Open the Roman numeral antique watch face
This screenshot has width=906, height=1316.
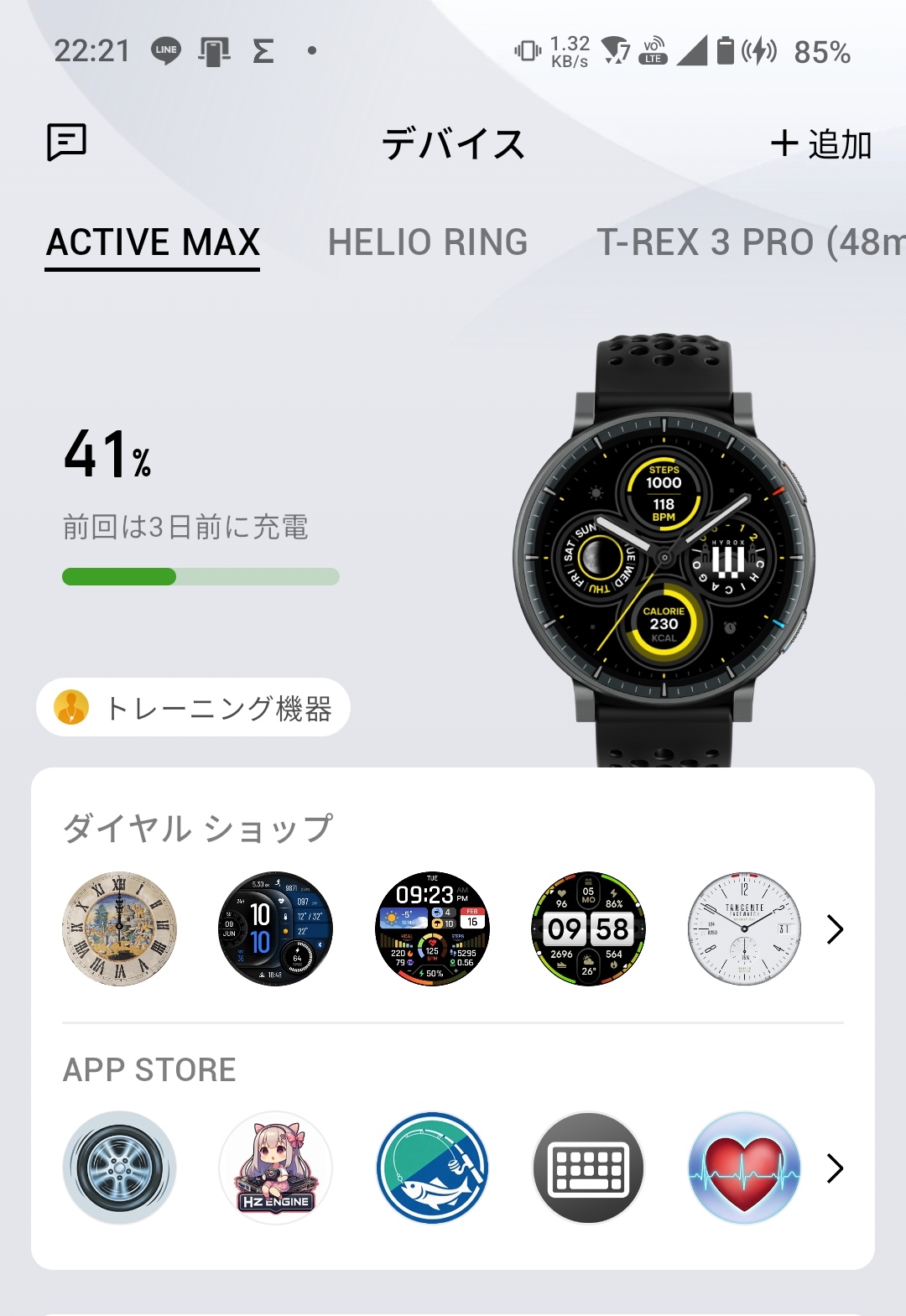(120, 928)
